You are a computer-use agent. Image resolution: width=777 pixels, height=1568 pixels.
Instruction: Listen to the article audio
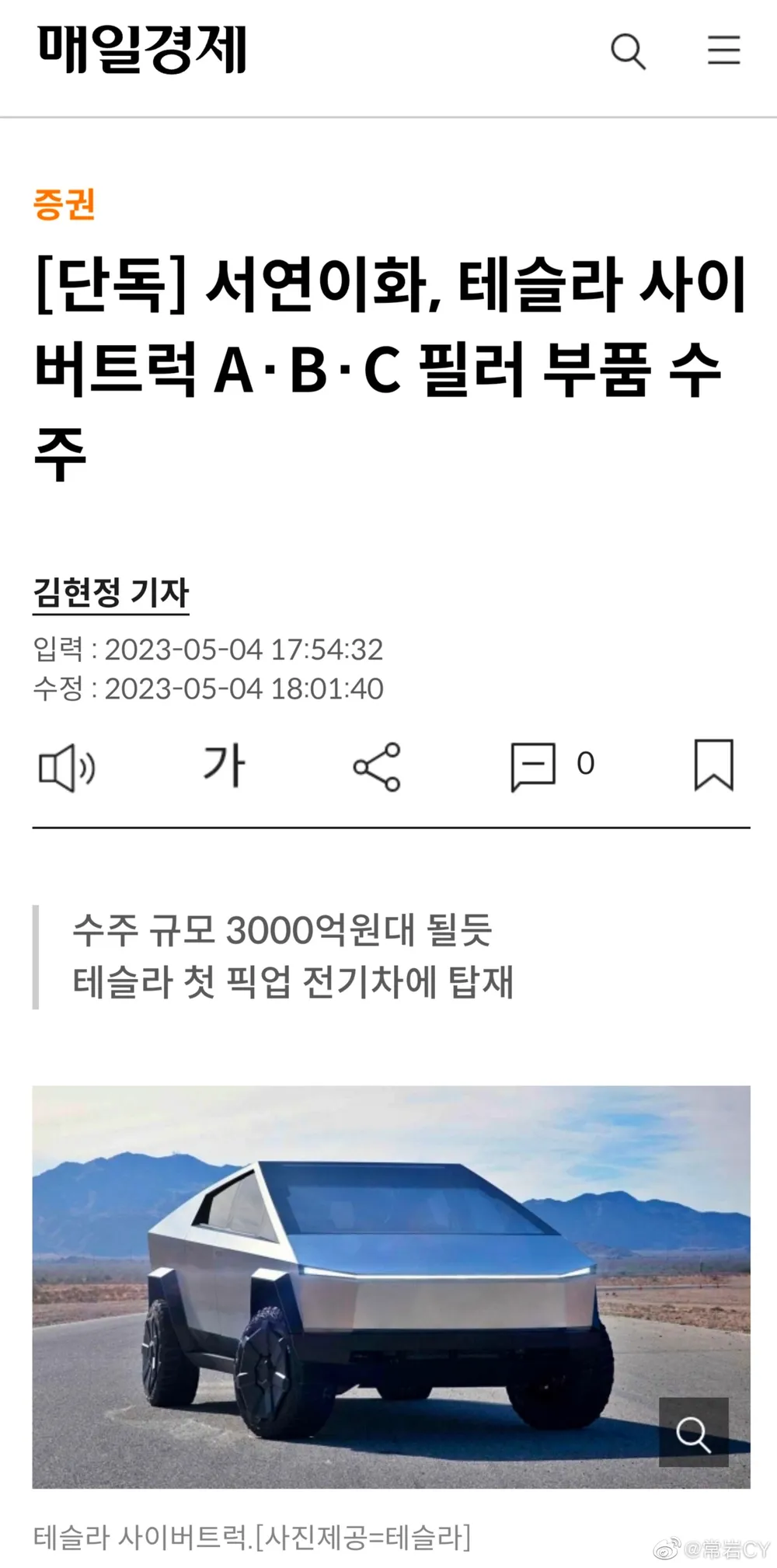(x=67, y=767)
